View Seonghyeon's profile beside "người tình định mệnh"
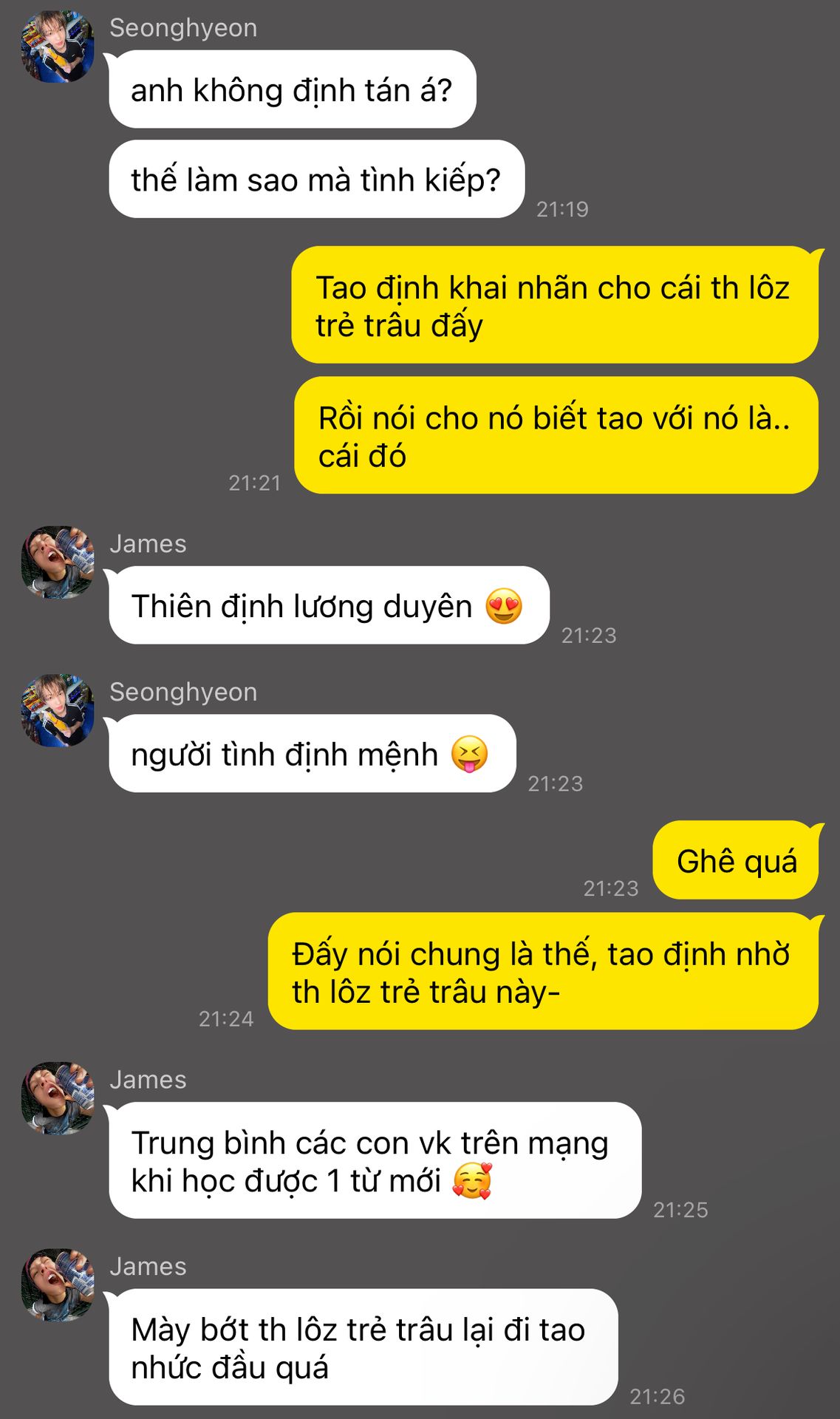 click(x=58, y=710)
